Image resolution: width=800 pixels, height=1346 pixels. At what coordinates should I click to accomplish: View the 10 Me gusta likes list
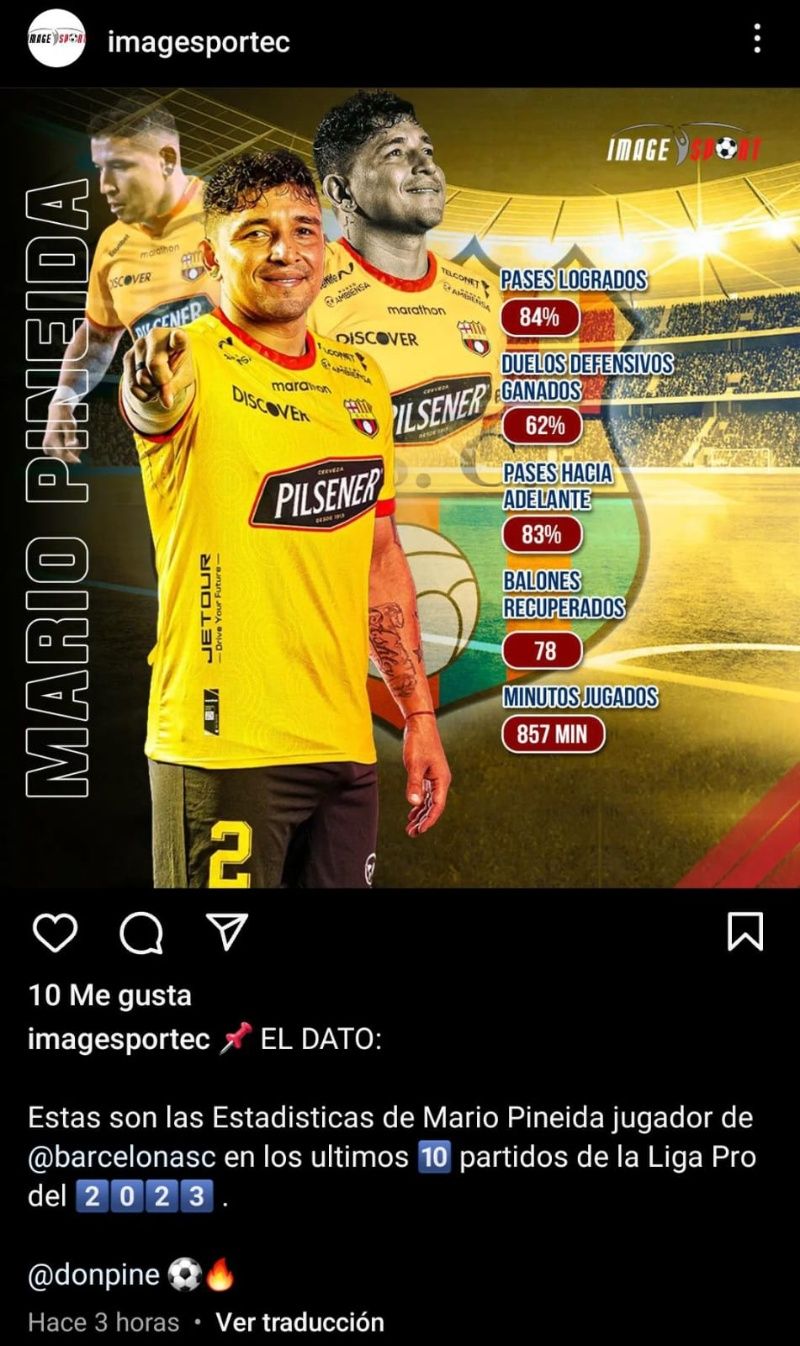click(x=110, y=995)
